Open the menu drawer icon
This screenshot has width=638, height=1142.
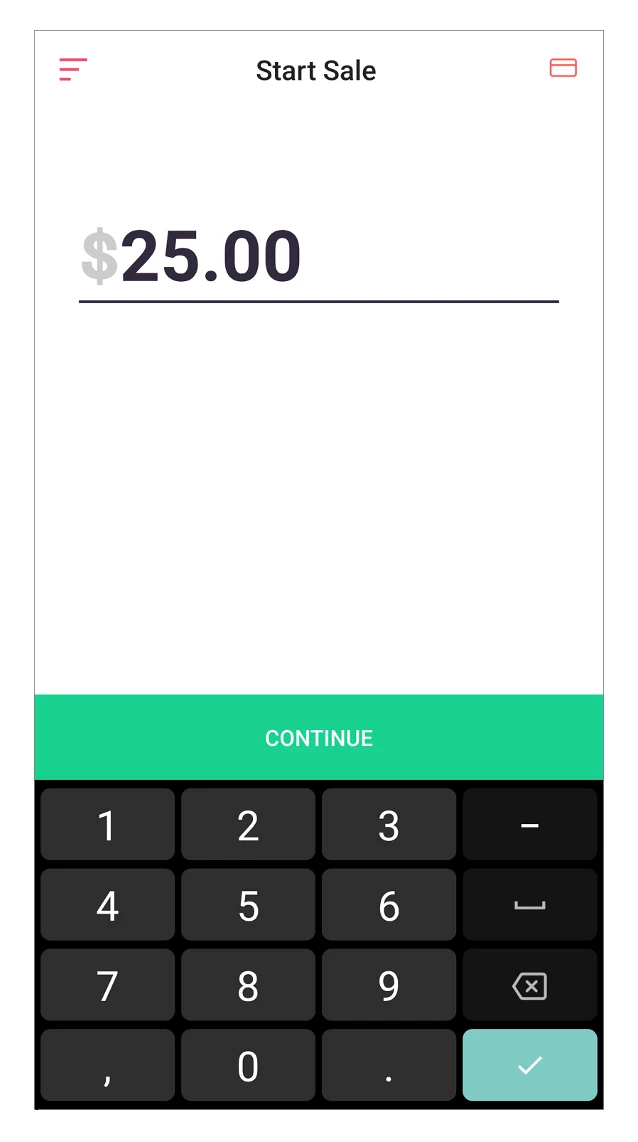73,69
